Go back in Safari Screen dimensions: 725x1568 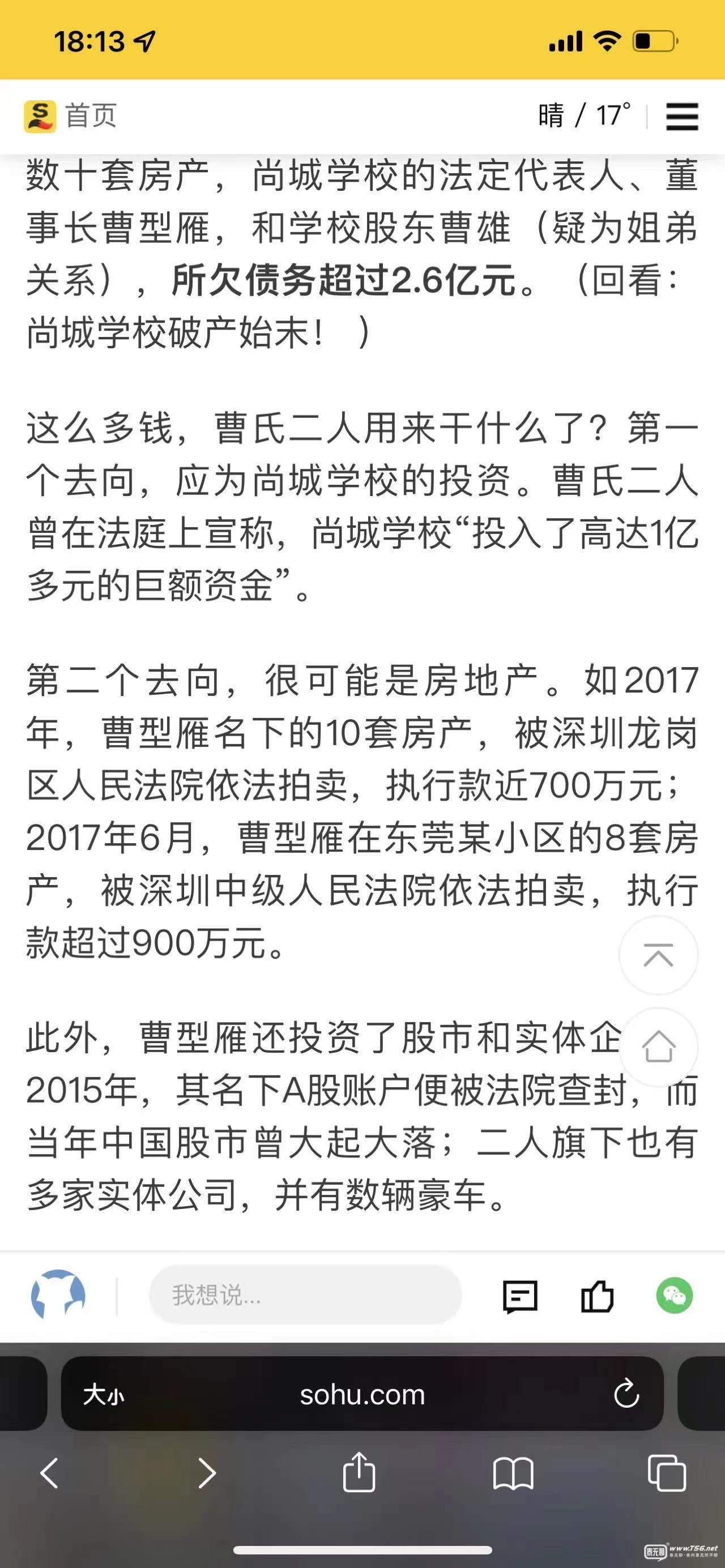tap(49, 1473)
